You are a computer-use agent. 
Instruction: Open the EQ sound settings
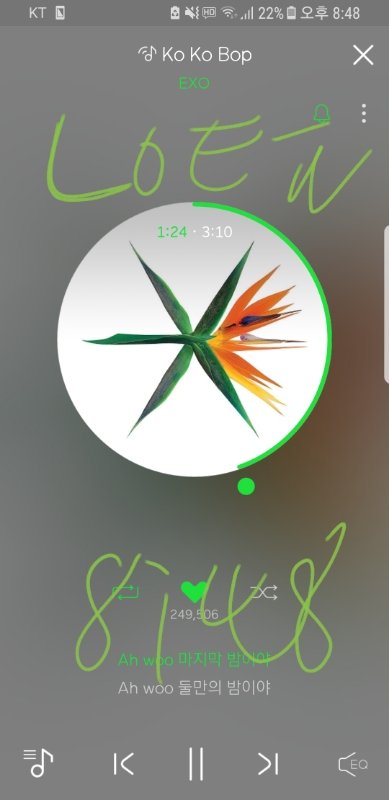point(353,764)
